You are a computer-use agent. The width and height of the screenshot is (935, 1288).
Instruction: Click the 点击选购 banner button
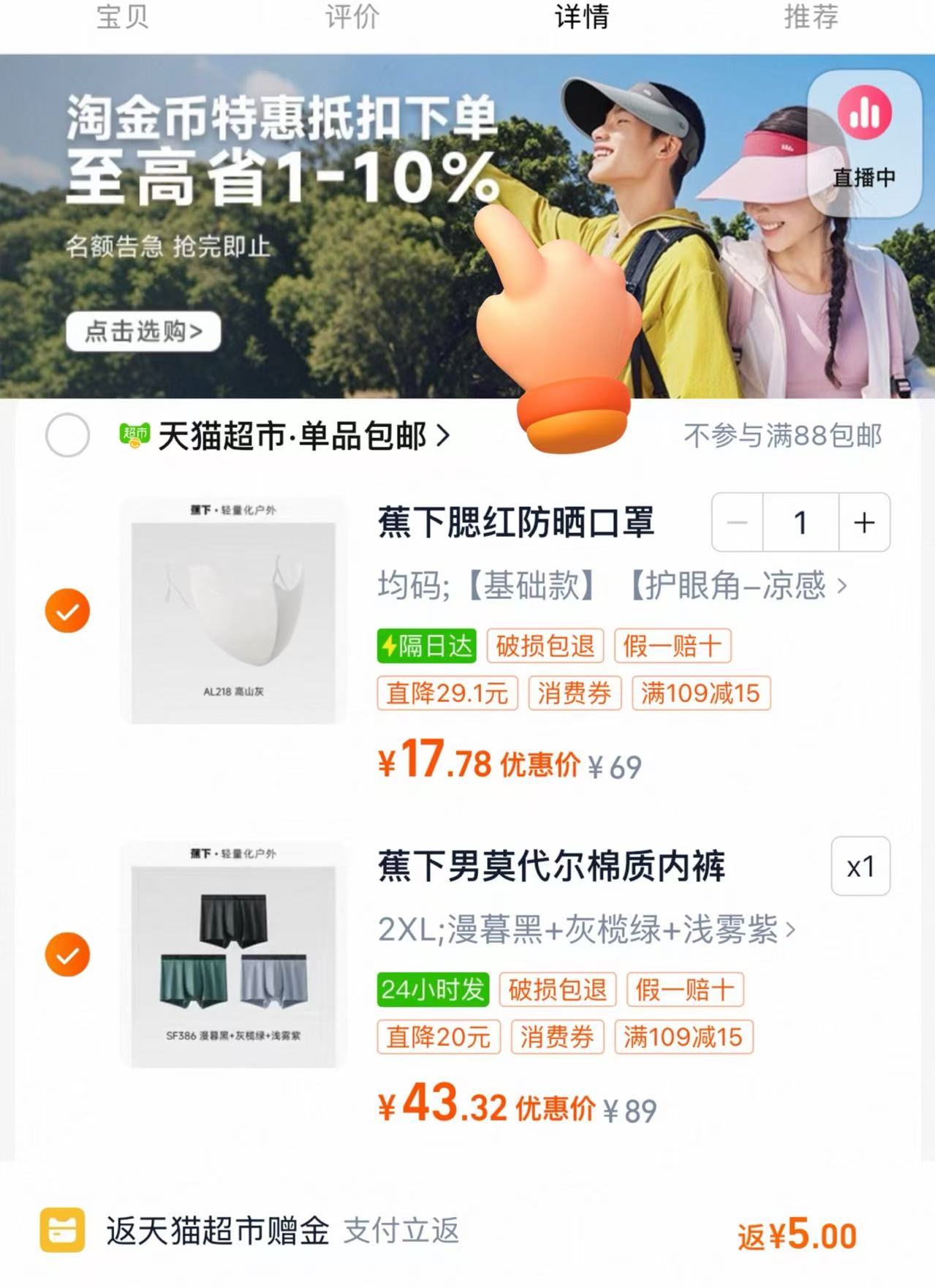coord(142,331)
